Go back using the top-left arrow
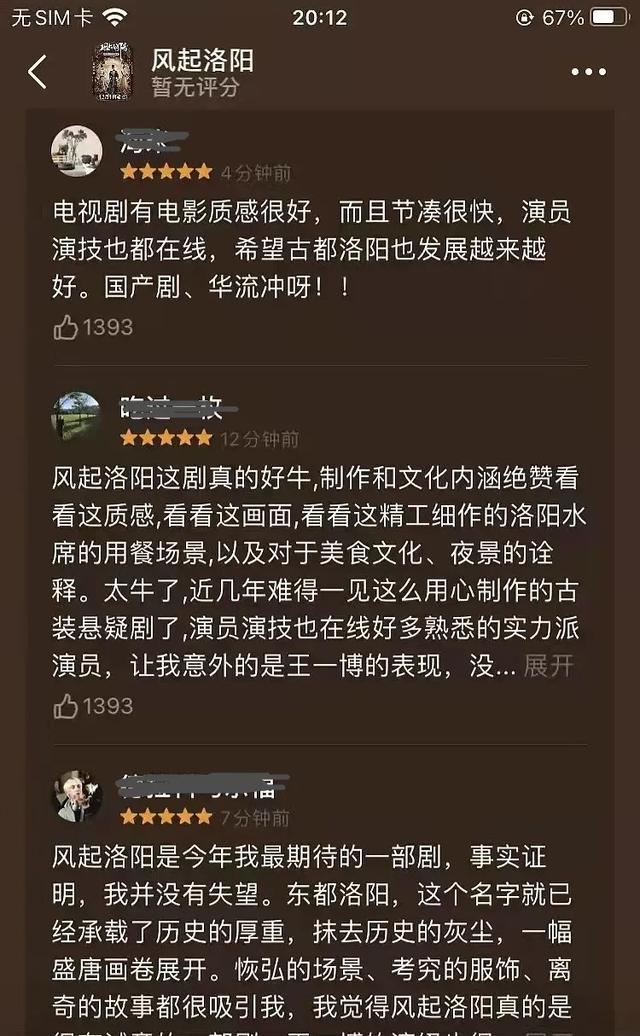Viewport: 640px width, 1036px height. [37, 72]
